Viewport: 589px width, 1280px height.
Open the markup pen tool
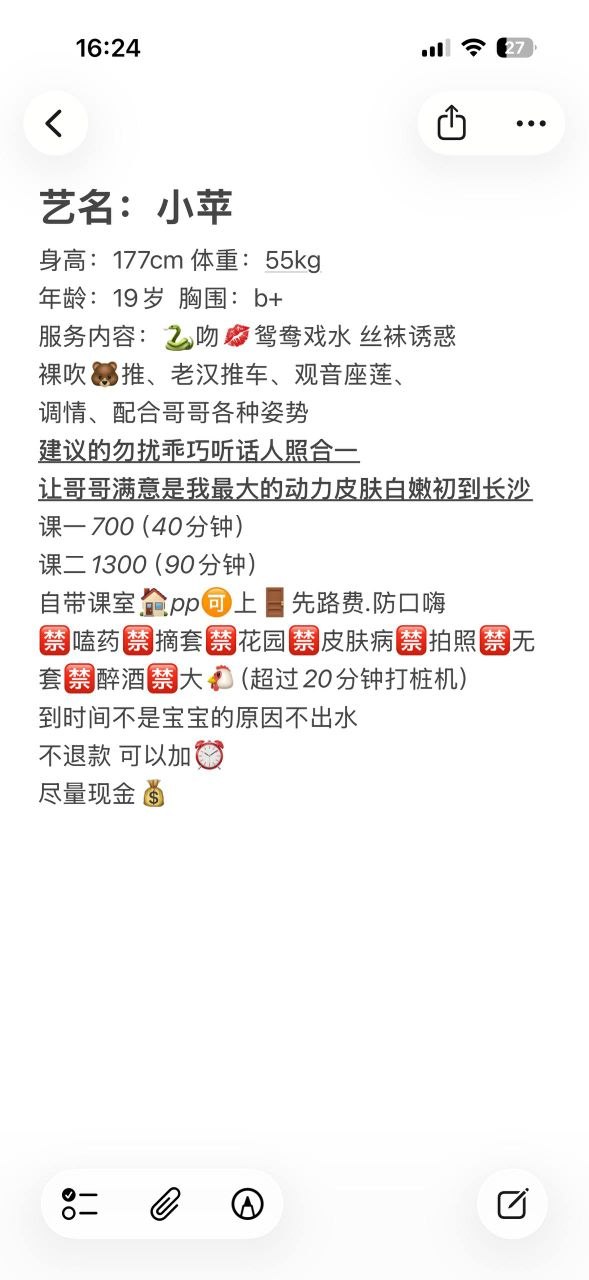point(246,1204)
